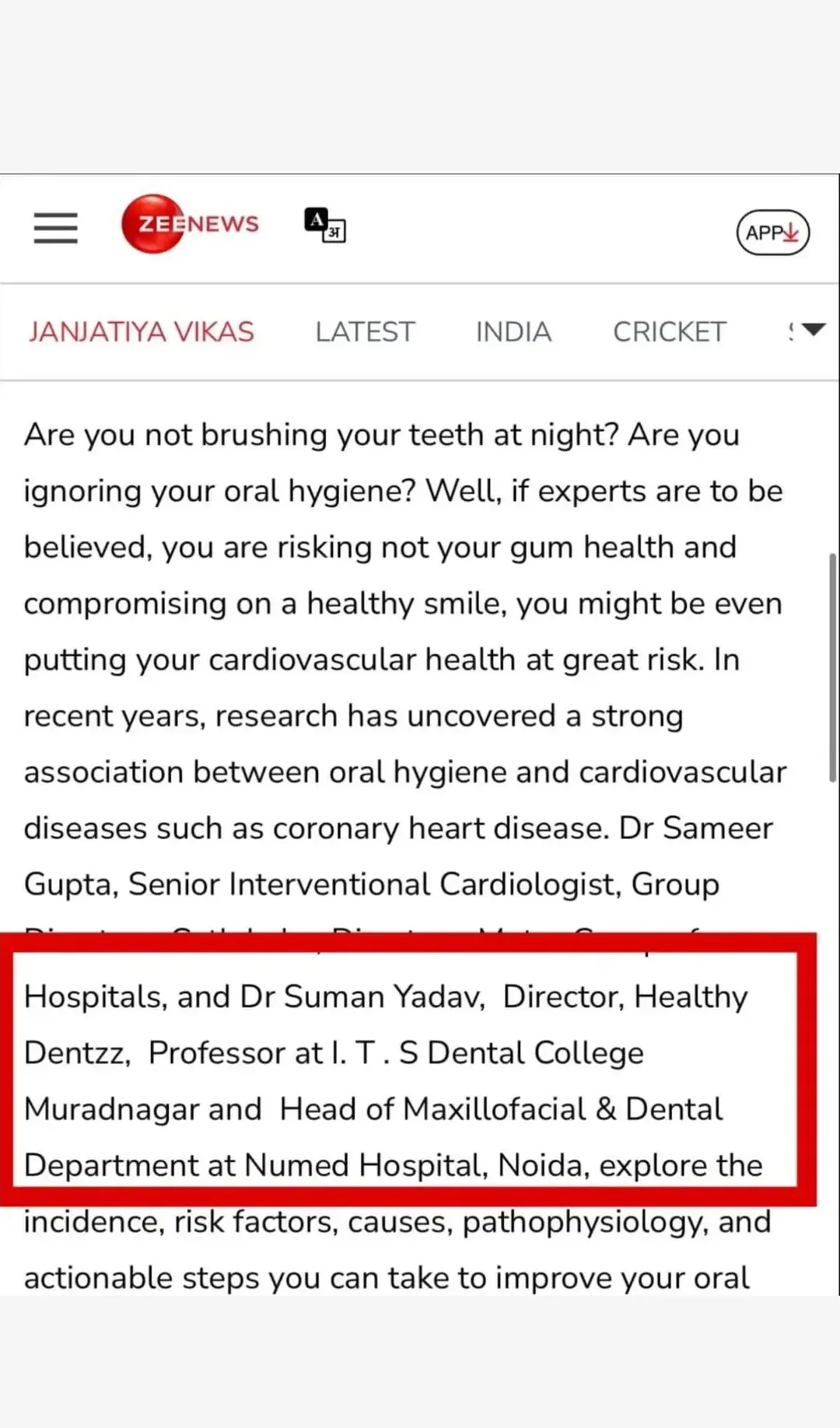Switch to the Latest tab

(x=365, y=332)
